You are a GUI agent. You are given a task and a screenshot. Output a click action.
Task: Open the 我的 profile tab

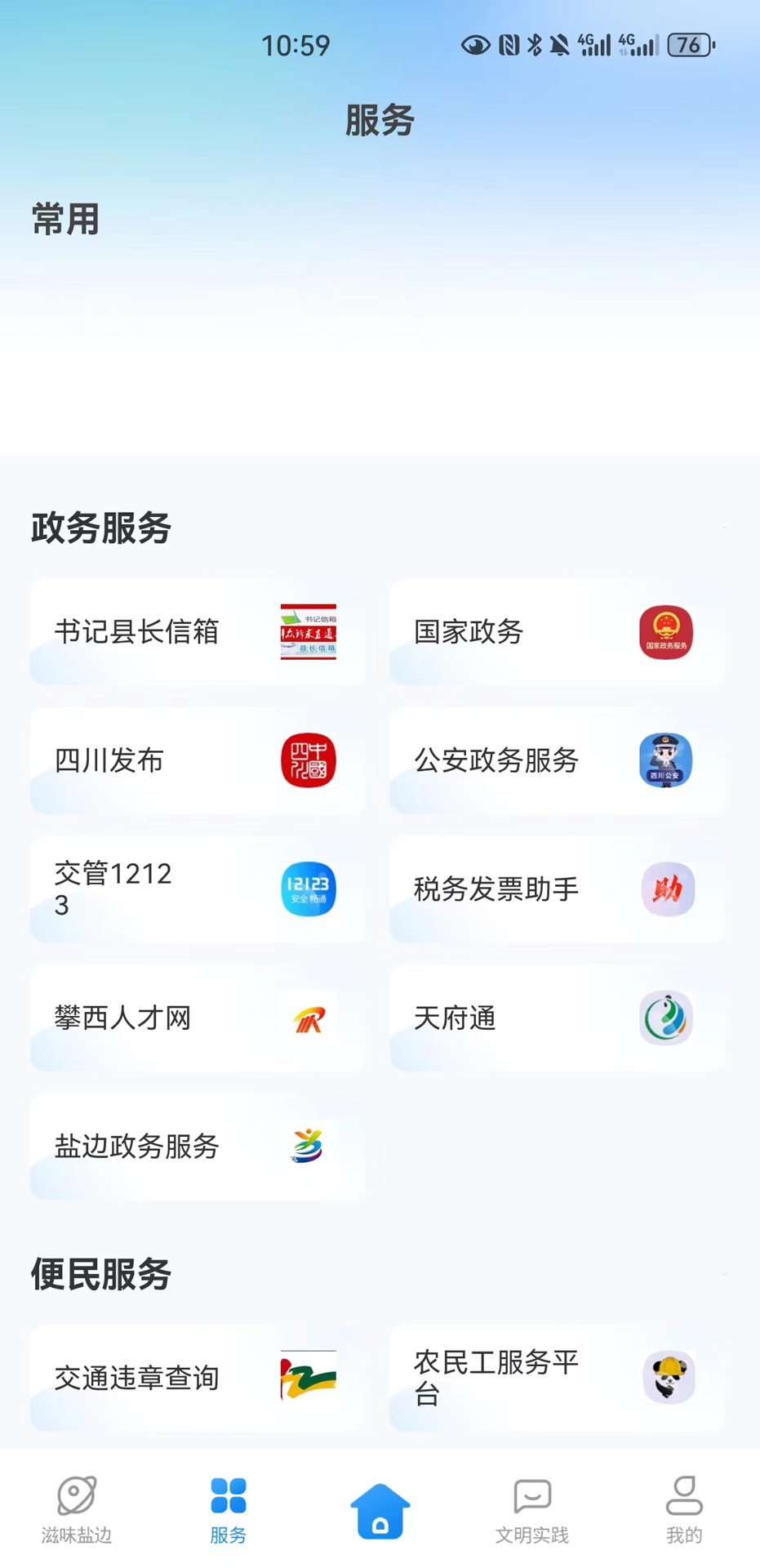[683, 1509]
